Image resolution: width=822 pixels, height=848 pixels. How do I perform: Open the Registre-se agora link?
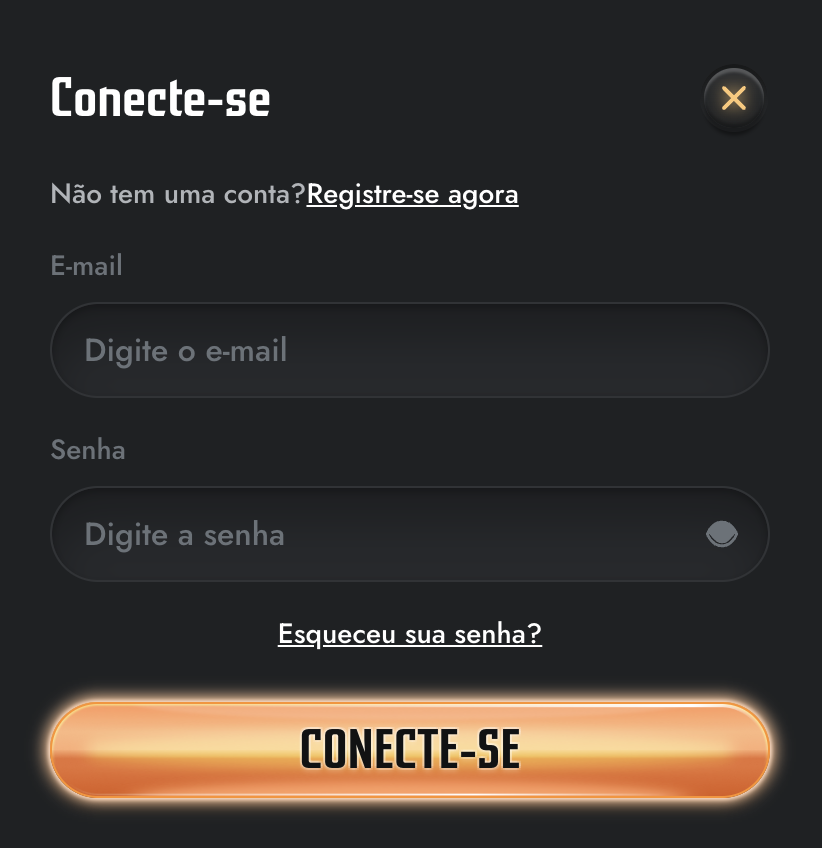(412, 194)
